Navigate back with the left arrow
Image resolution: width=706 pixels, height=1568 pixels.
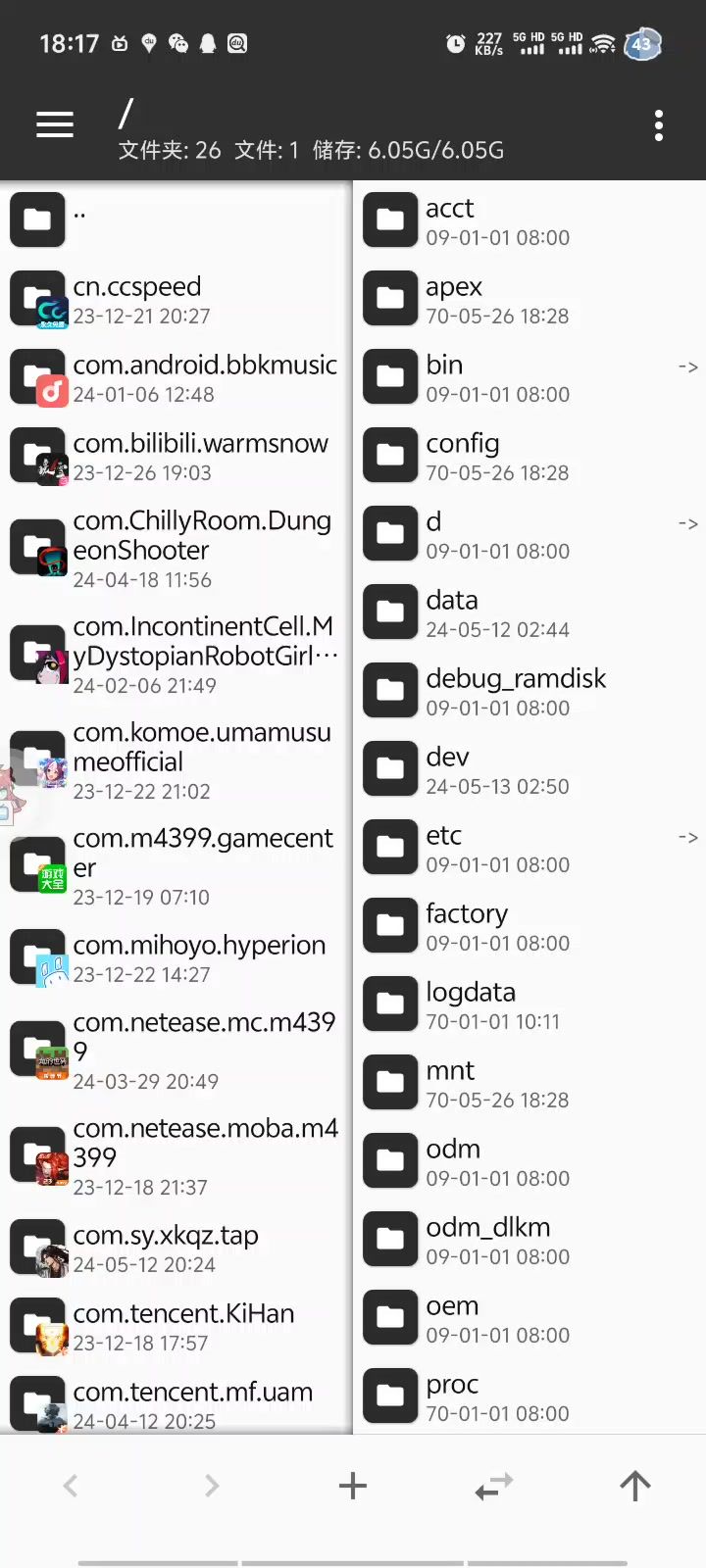point(71,1486)
